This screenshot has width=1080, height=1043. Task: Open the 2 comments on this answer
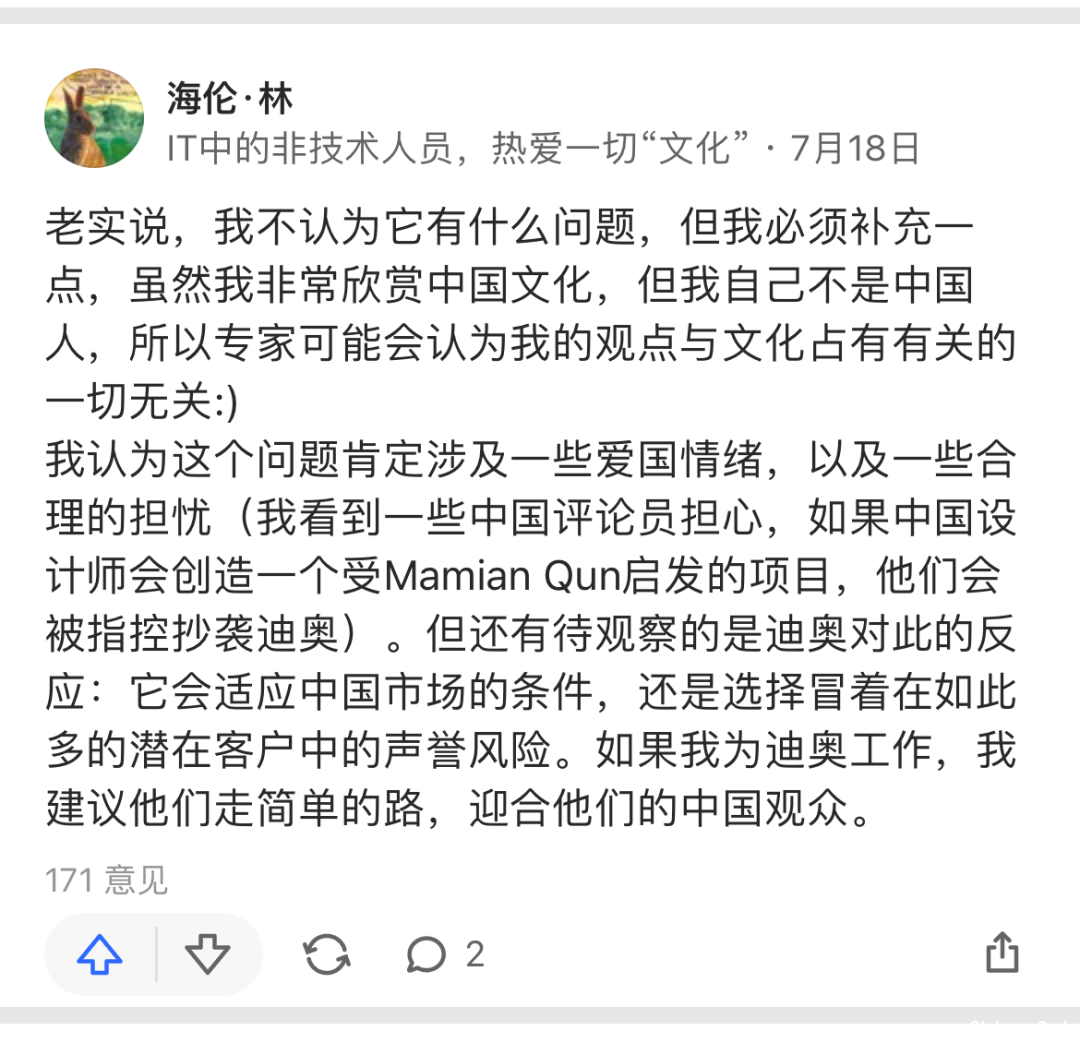click(444, 955)
